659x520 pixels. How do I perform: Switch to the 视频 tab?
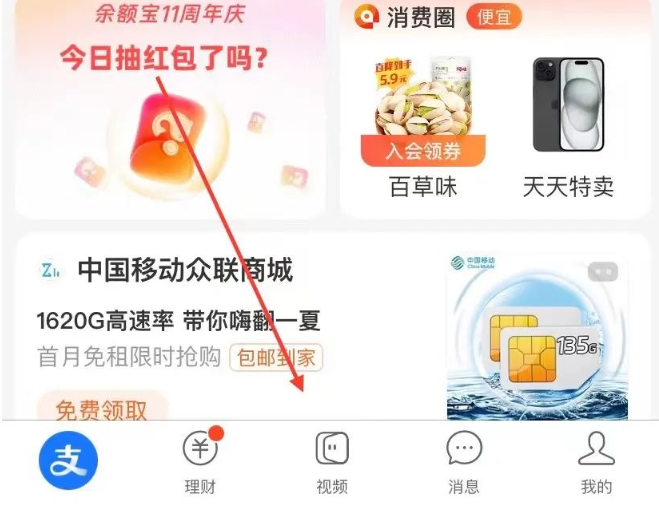[332, 461]
